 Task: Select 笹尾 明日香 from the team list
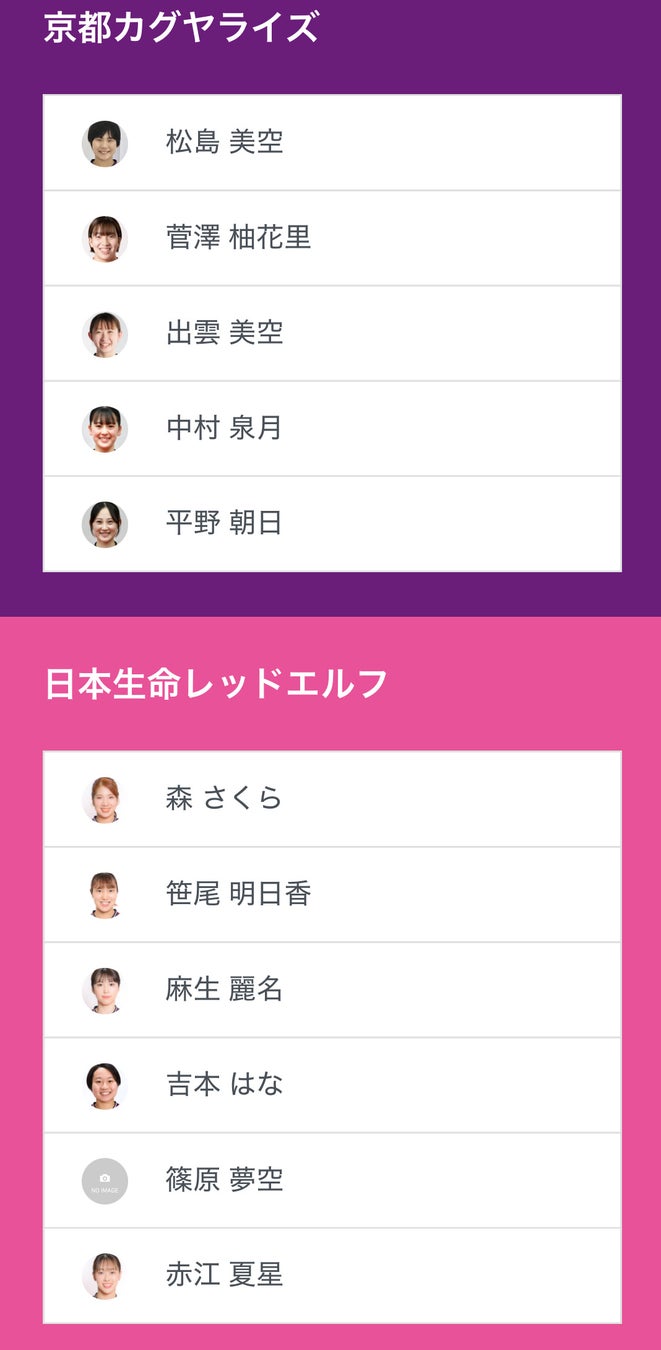(x=238, y=894)
